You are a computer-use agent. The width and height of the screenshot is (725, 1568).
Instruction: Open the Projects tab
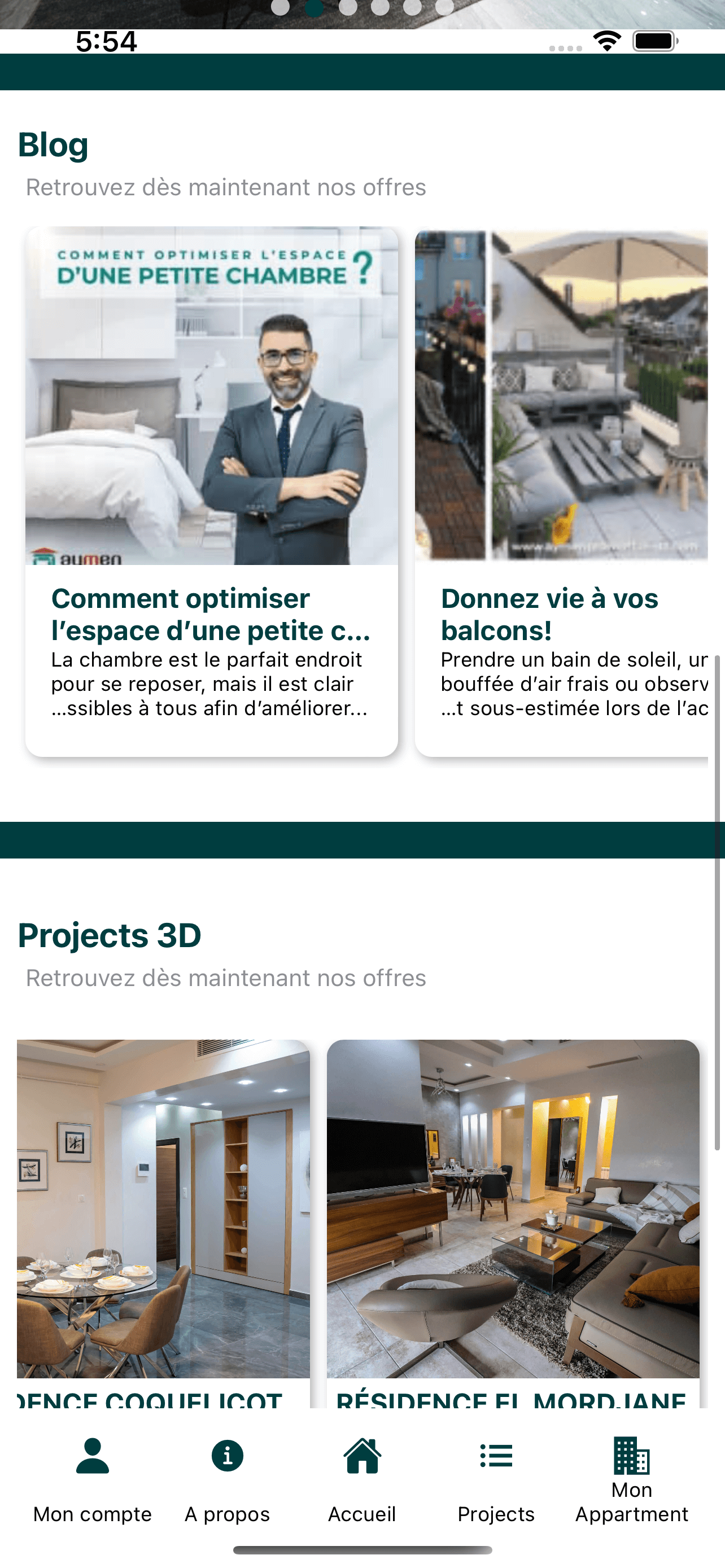(x=496, y=1480)
